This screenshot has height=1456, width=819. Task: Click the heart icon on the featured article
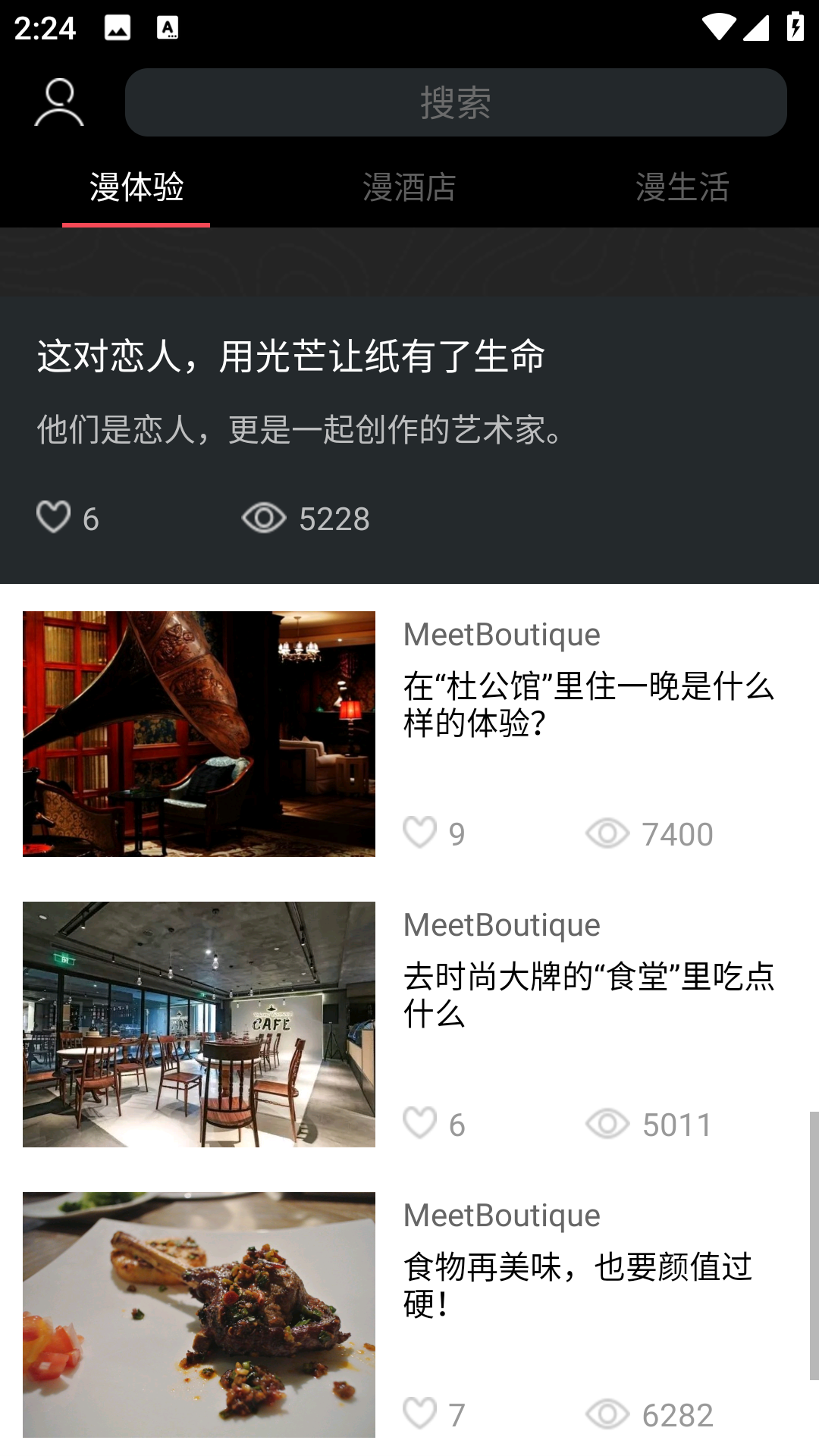(x=52, y=519)
